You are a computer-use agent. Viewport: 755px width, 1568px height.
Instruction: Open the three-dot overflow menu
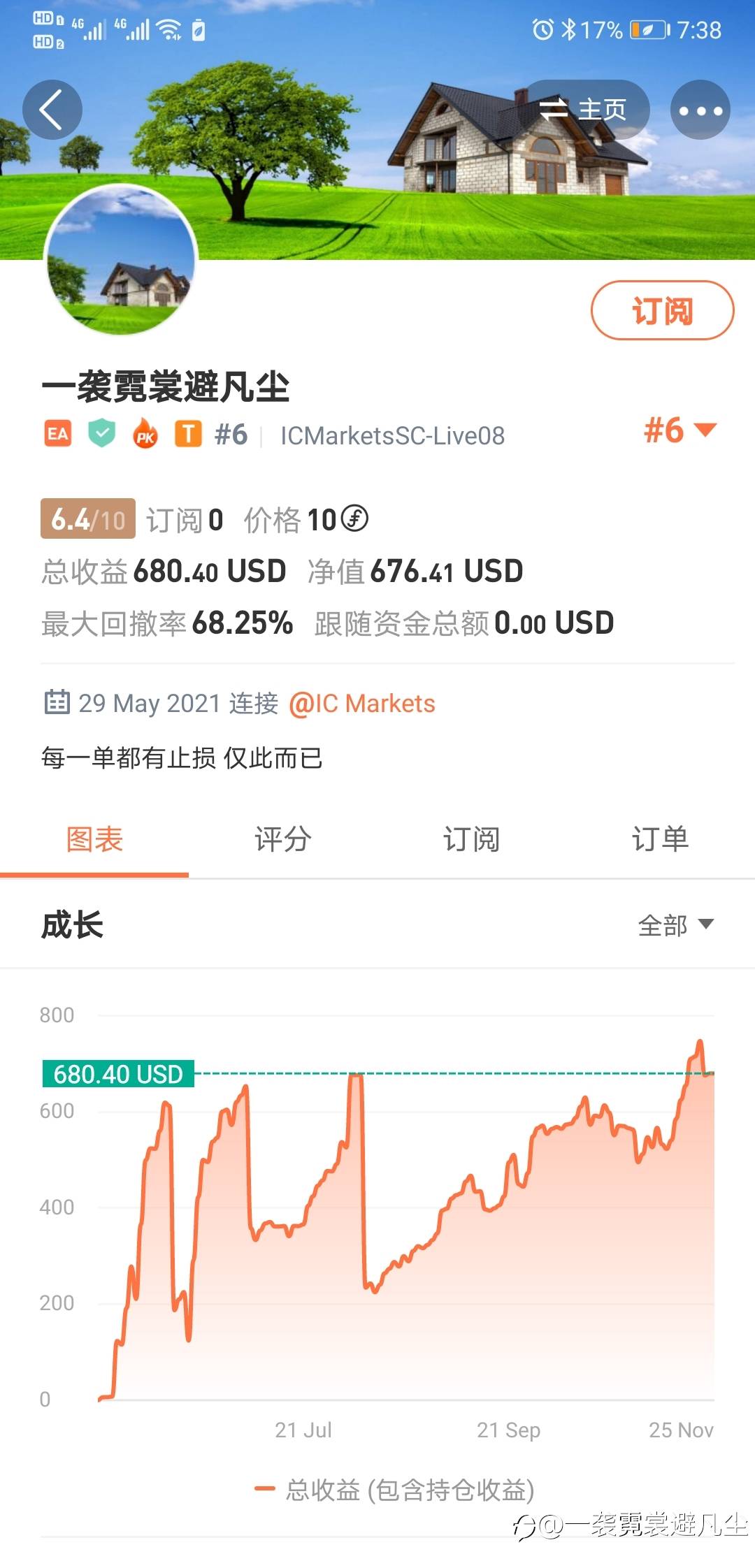point(700,110)
